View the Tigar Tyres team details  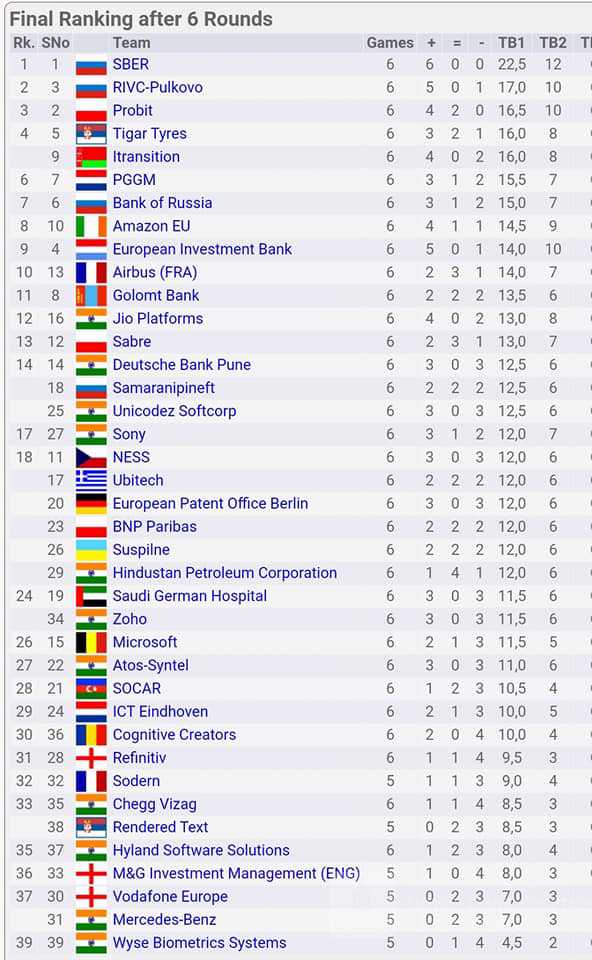click(149, 133)
